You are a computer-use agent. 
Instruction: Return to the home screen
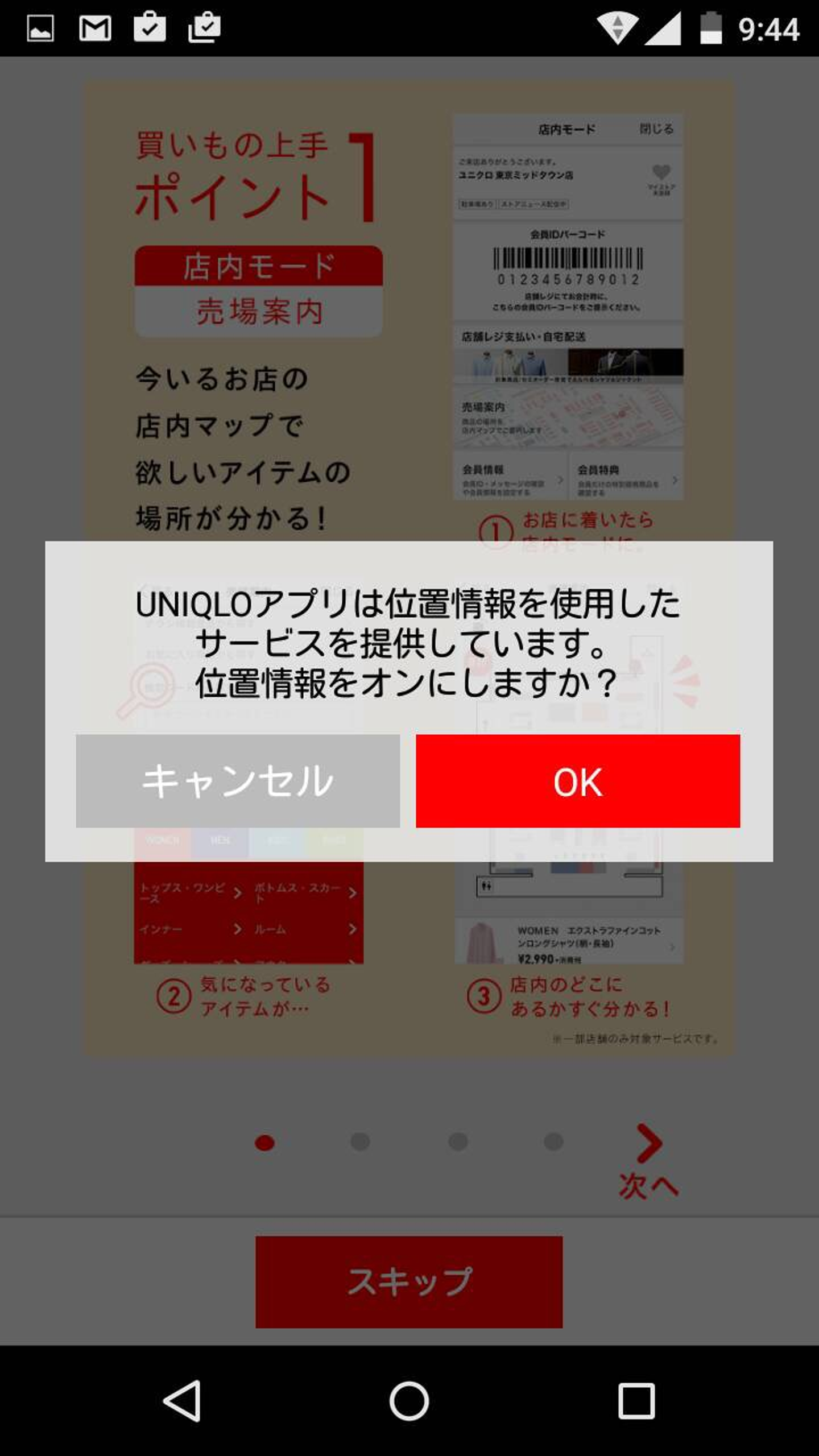click(409, 1400)
